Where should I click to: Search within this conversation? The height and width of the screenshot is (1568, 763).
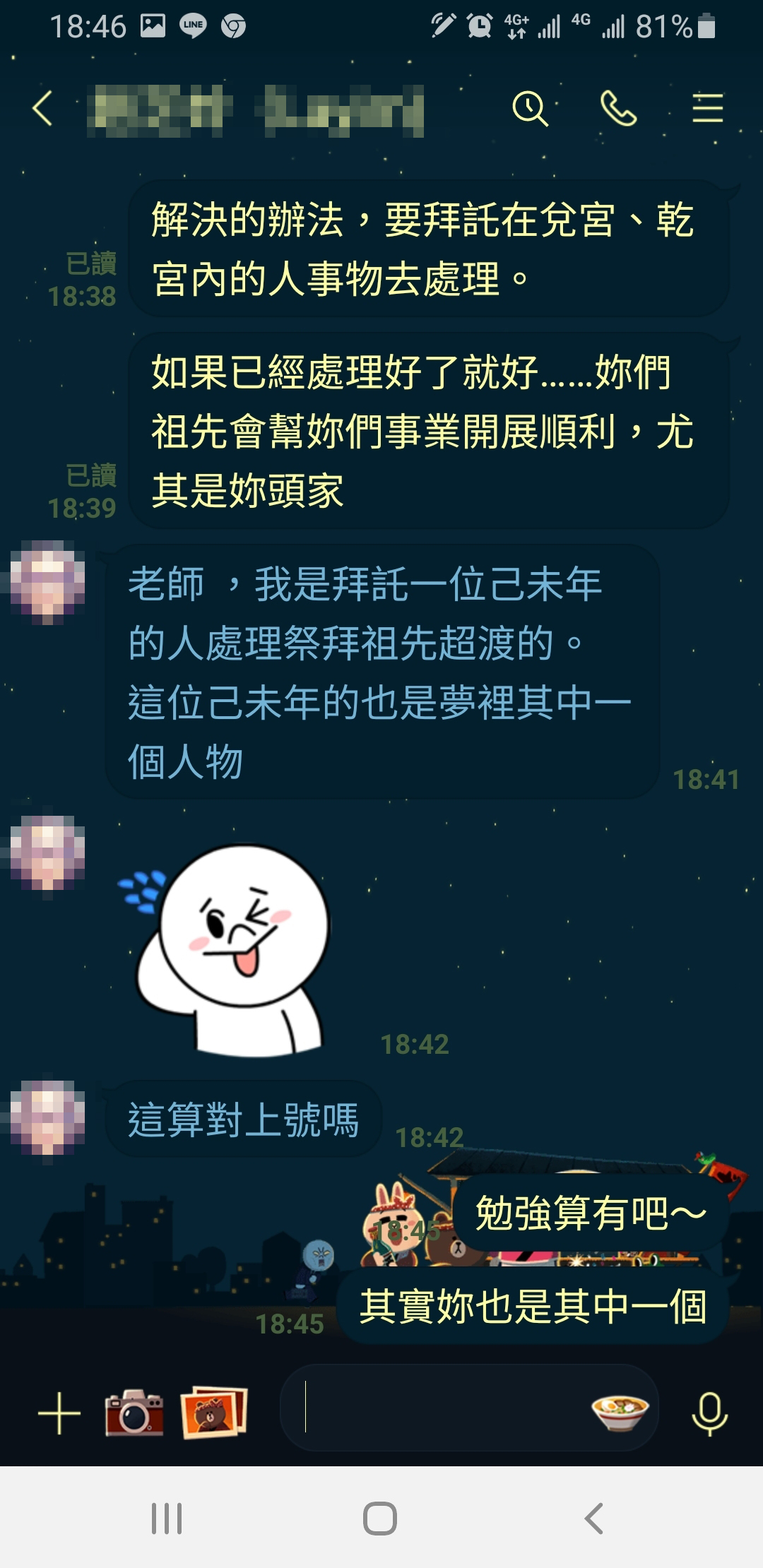tap(530, 109)
